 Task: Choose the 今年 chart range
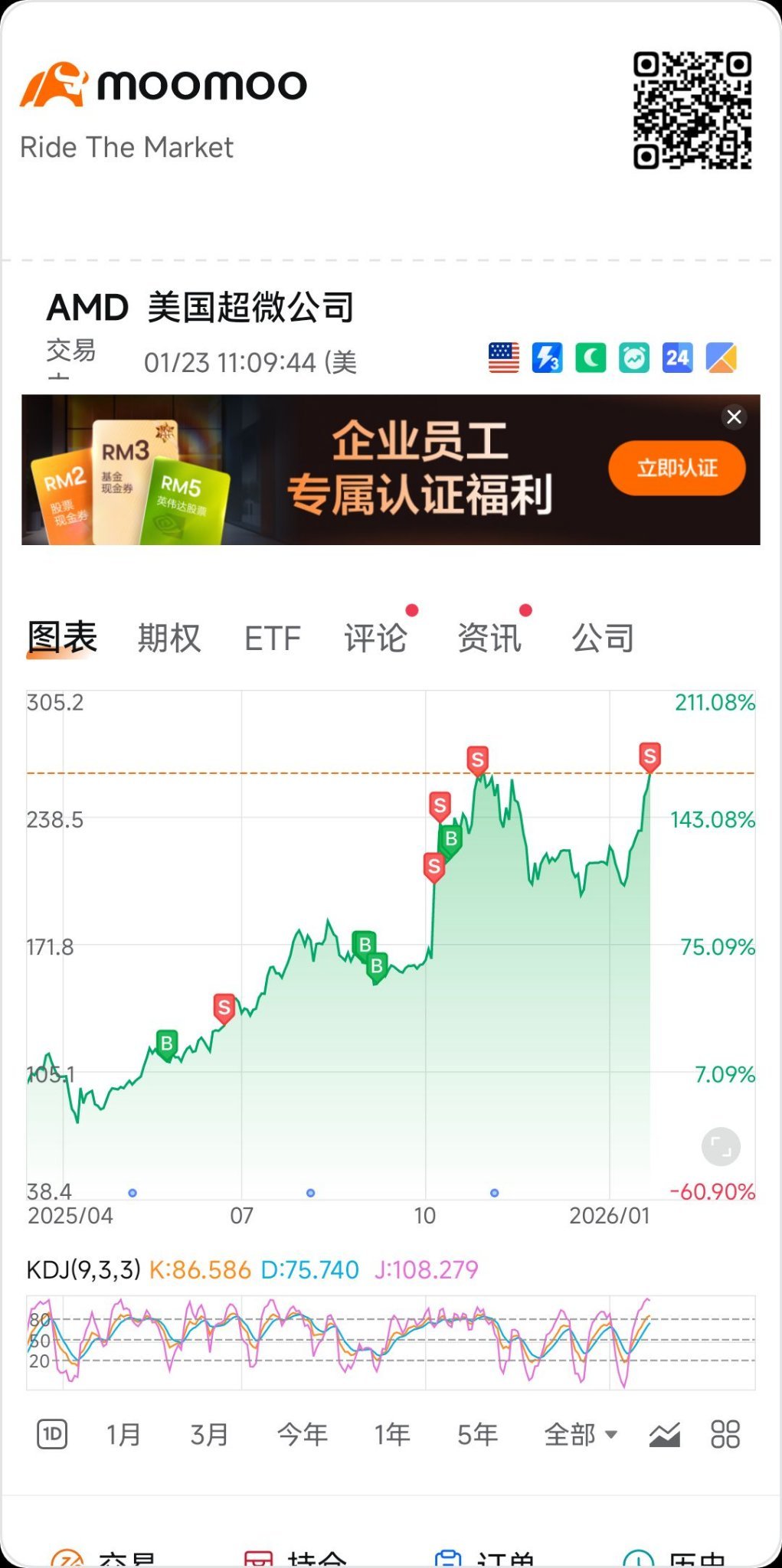[303, 1434]
